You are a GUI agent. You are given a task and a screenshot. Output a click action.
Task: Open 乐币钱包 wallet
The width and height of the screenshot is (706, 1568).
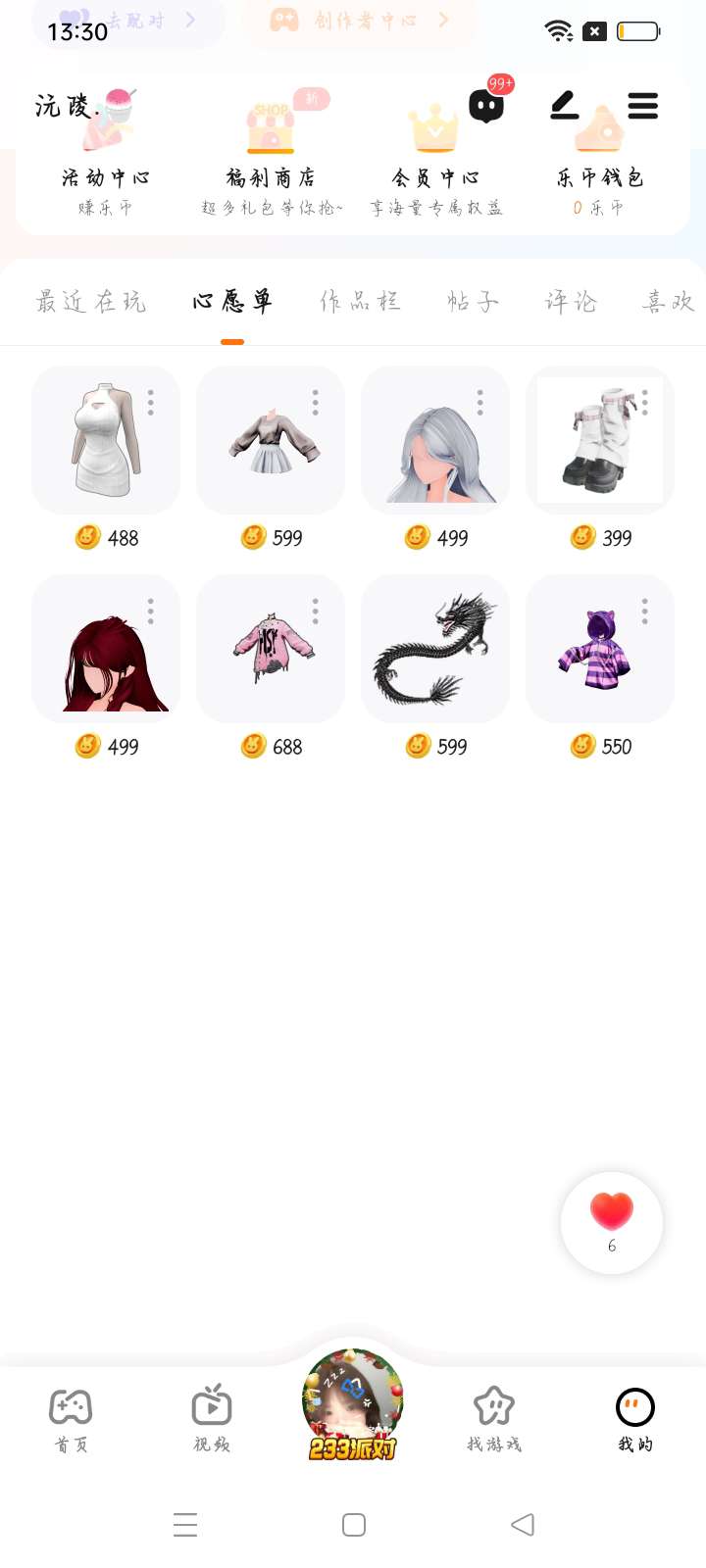click(599, 157)
